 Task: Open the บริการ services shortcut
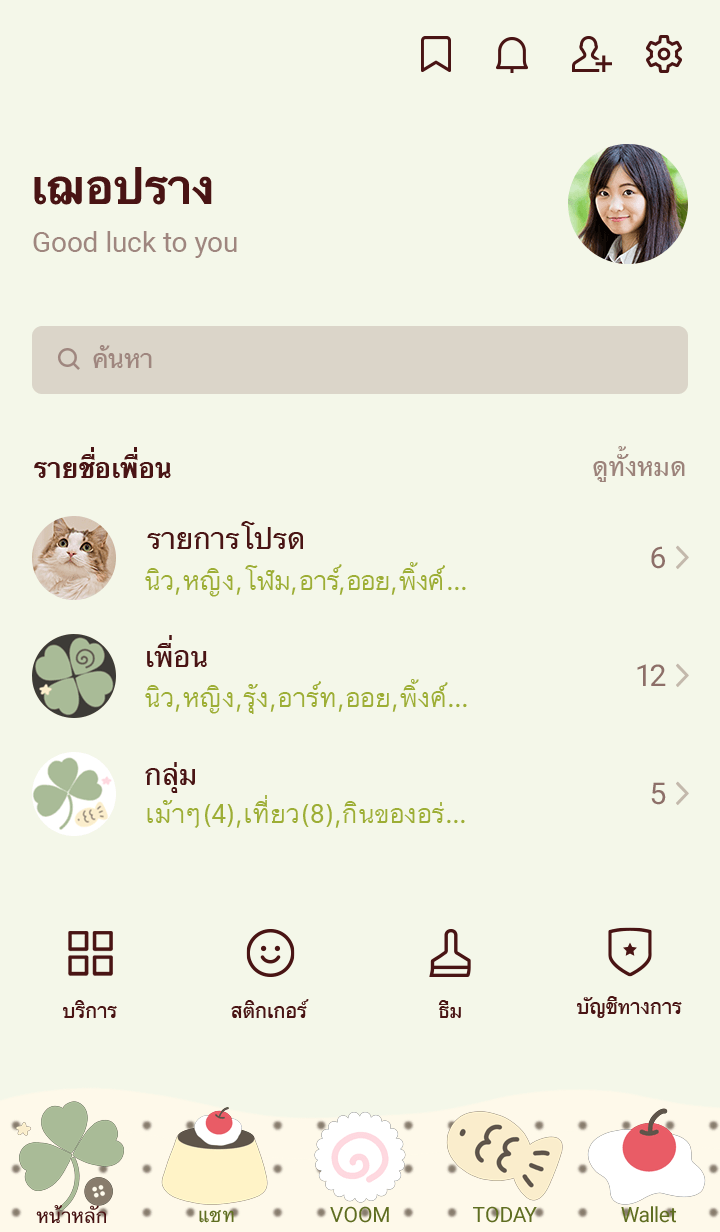click(90, 972)
